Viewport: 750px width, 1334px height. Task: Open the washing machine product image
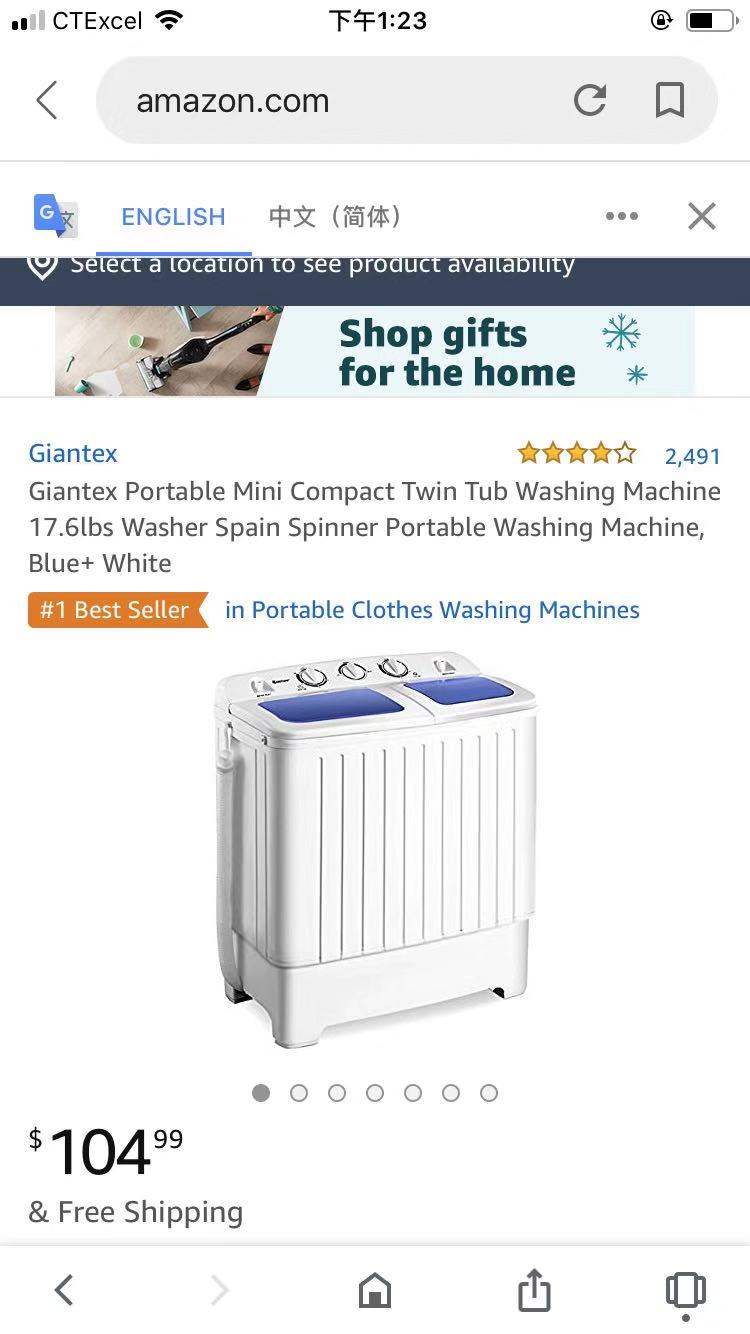[x=375, y=850]
